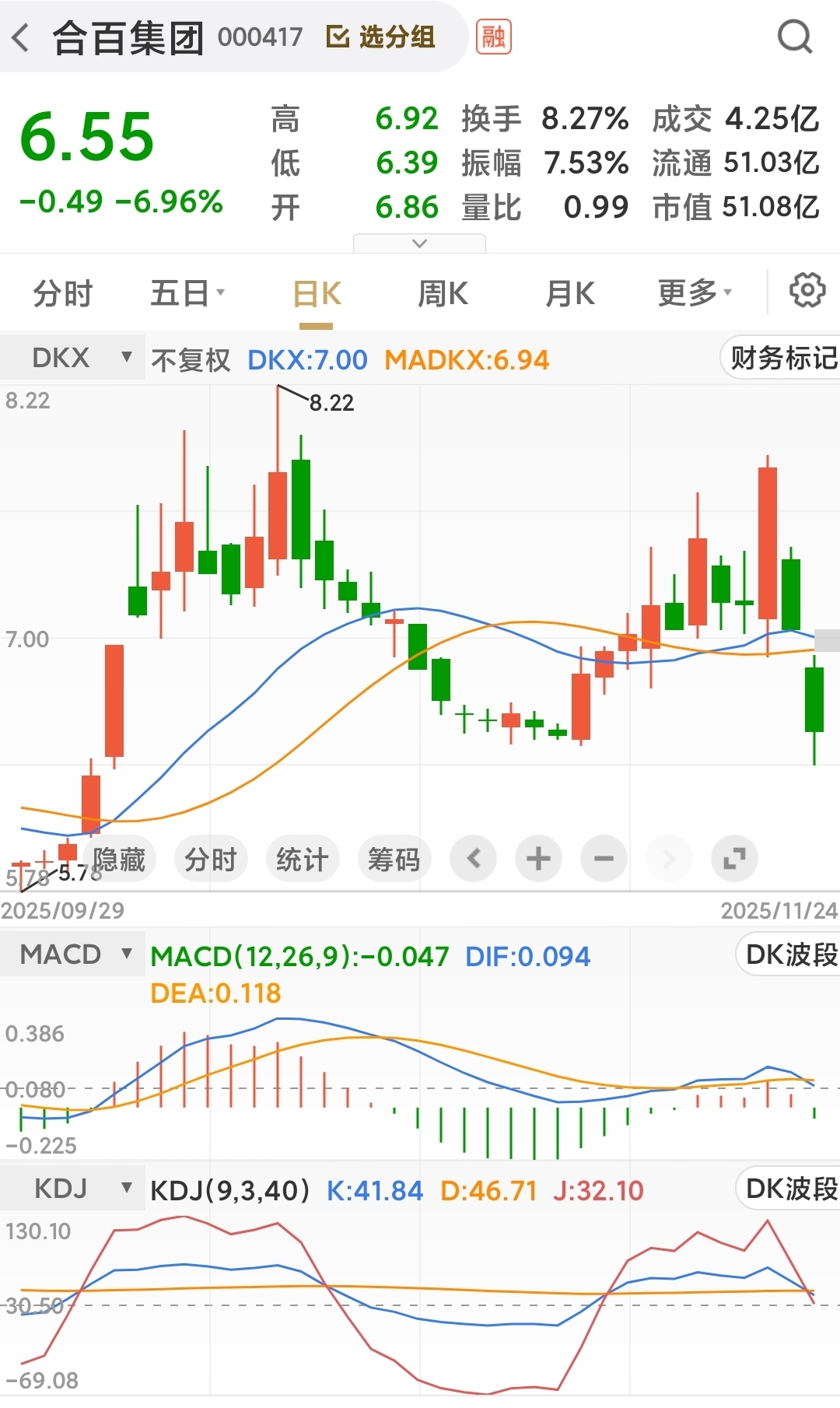This screenshot has width=840, height=1408.
Task: Open the search magnifier icon
Action: tap(794, 37)
